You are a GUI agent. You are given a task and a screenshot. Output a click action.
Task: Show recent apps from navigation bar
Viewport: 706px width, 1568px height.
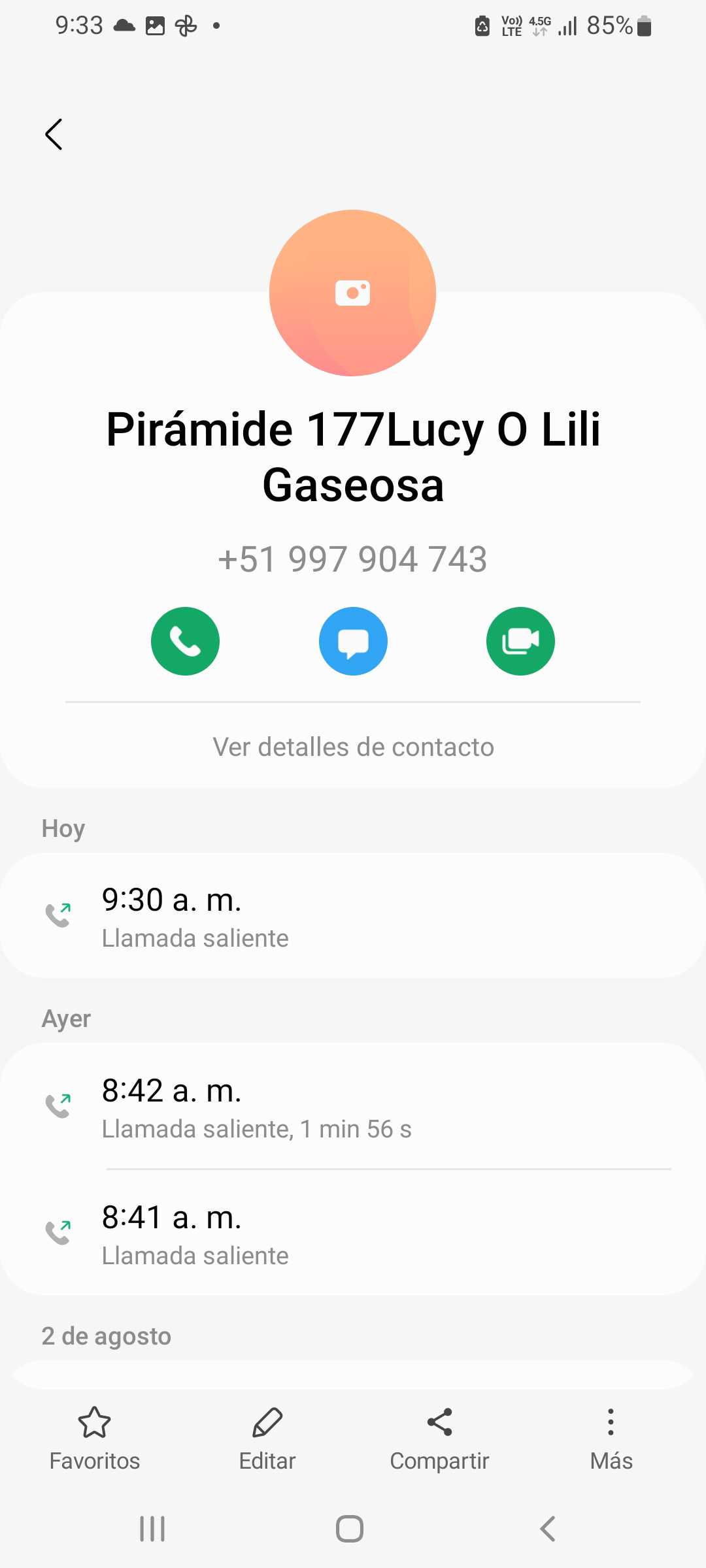(x=152, y=1529)
